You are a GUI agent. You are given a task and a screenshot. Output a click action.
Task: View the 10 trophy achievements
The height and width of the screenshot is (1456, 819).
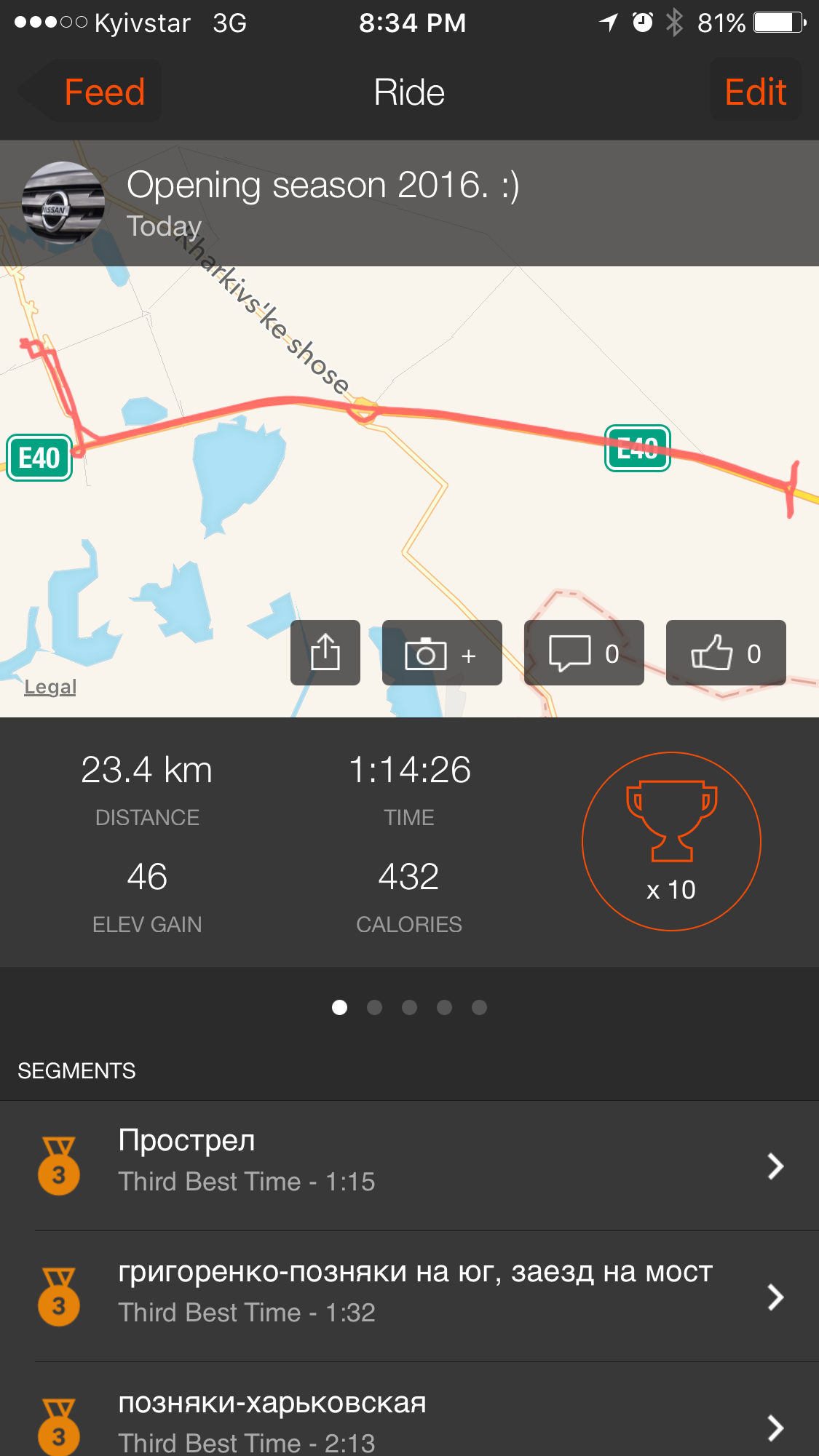click(x=670, y=841)
